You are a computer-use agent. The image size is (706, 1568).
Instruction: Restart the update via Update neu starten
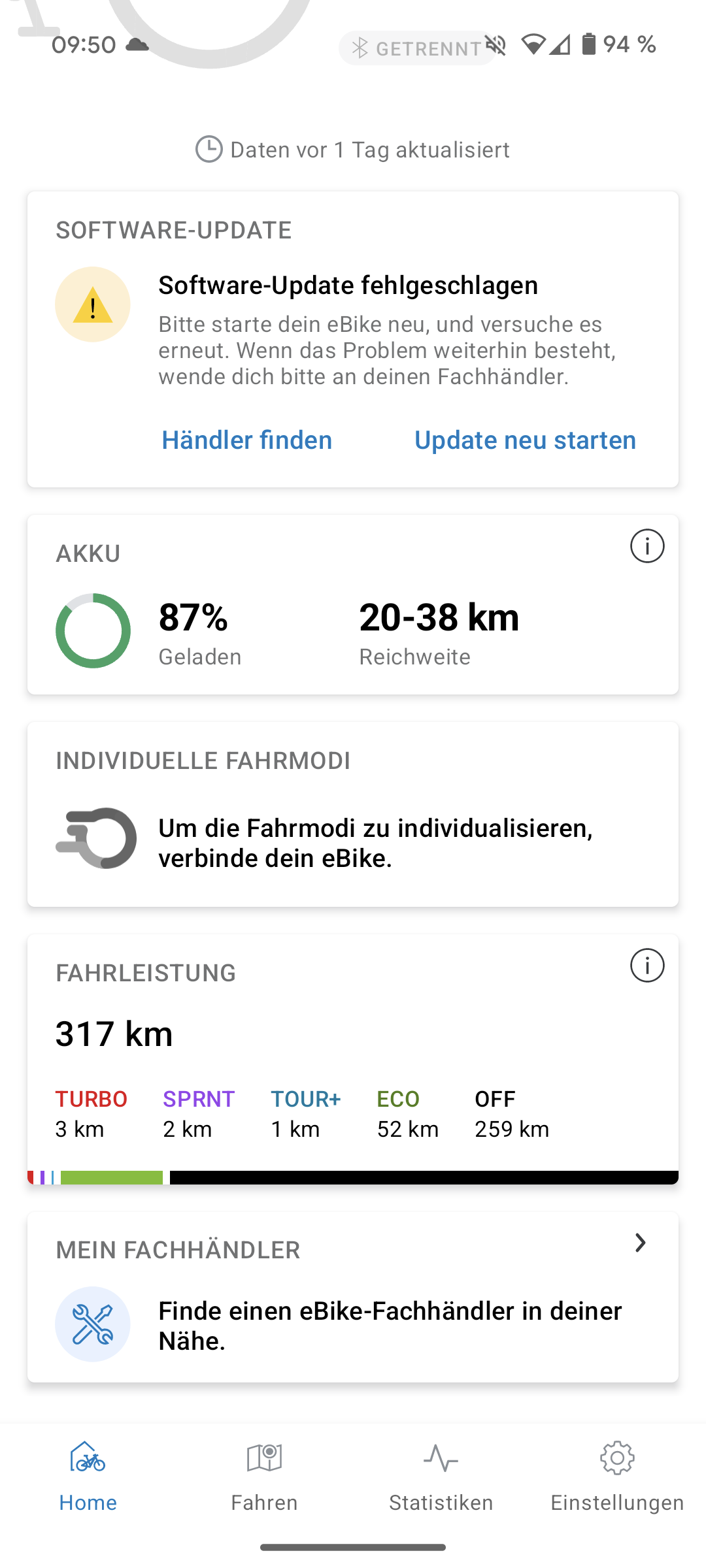pyautogui.click(x=525, y=440)
